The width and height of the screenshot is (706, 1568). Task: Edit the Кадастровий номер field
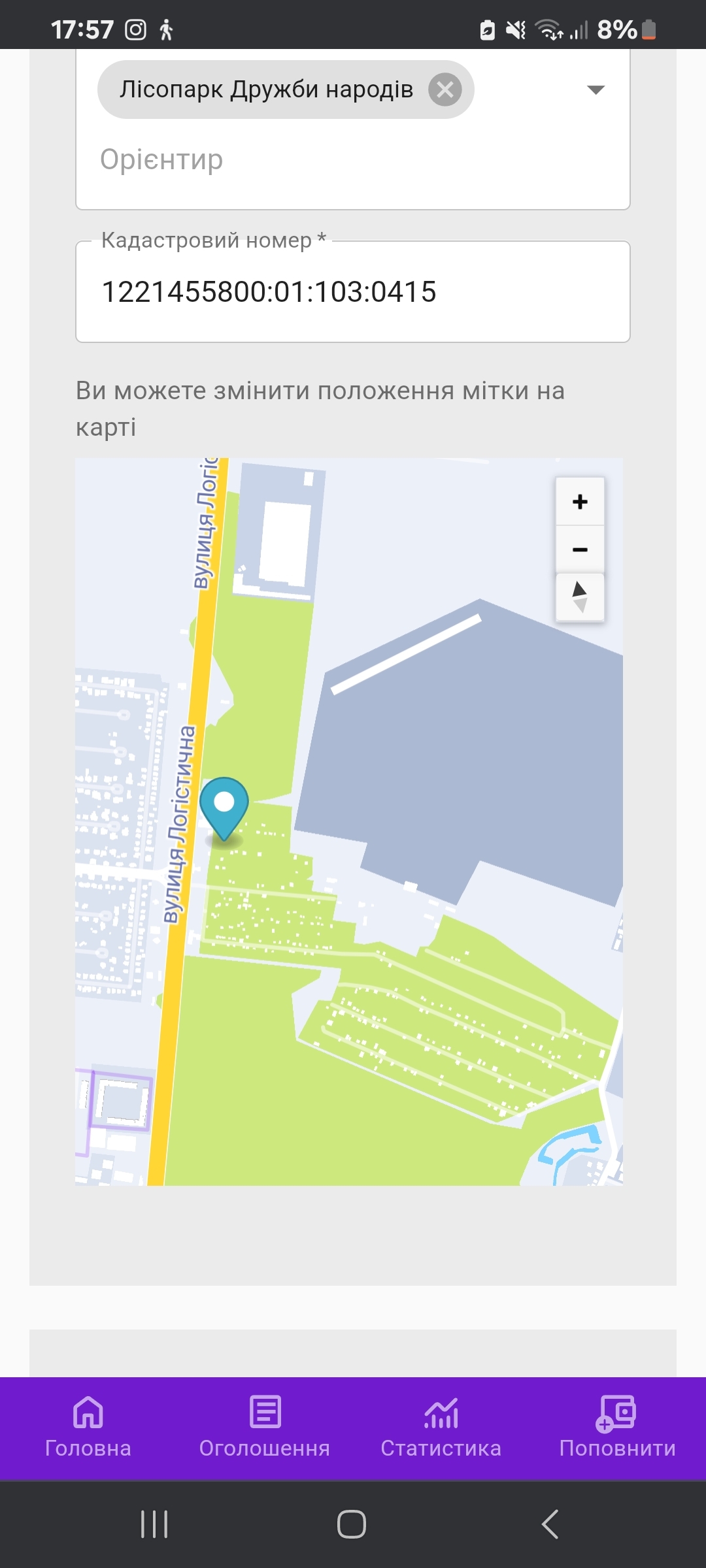[353, 291]
